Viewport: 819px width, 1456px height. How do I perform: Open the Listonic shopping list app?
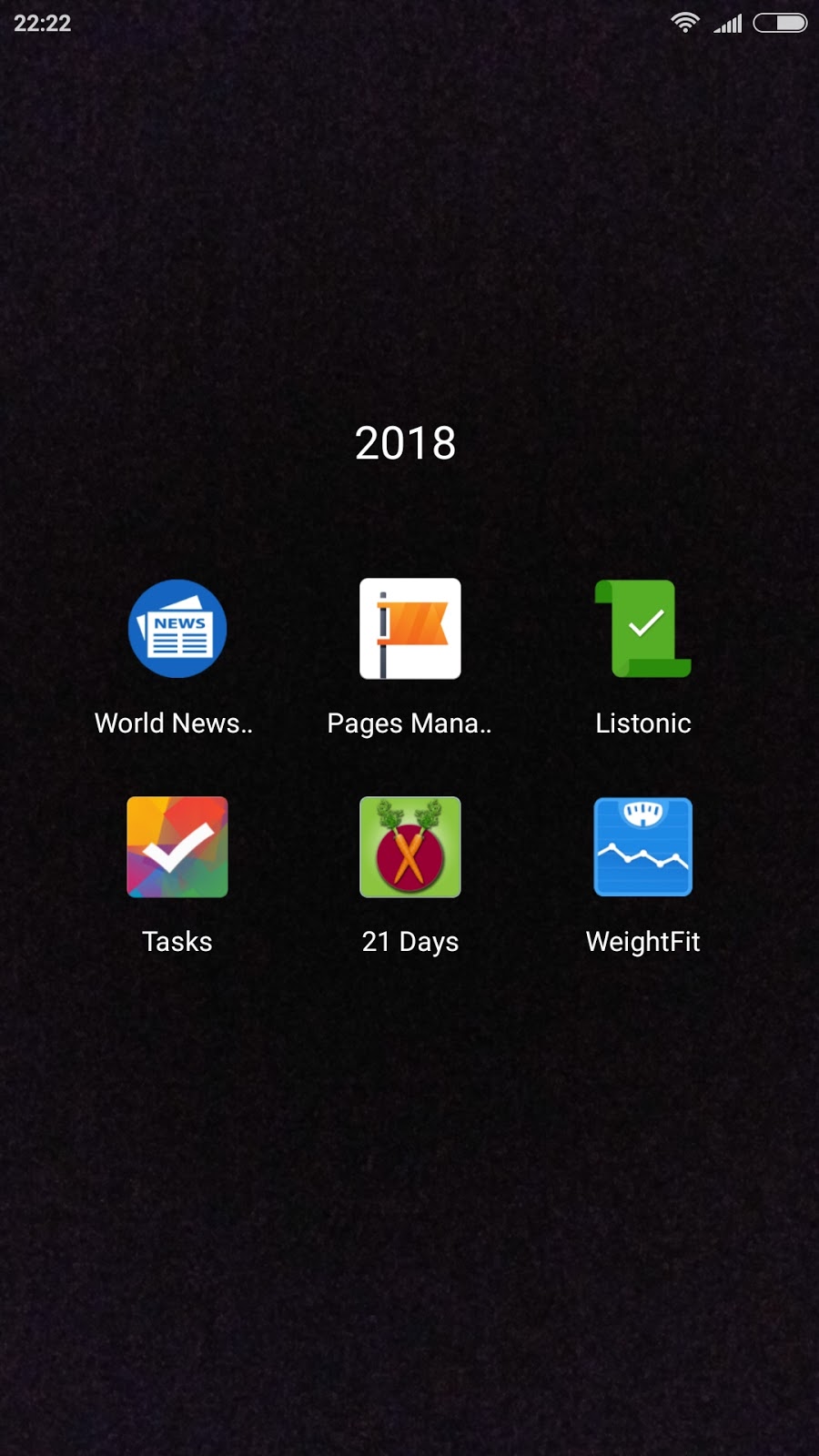tap(643, 629)
